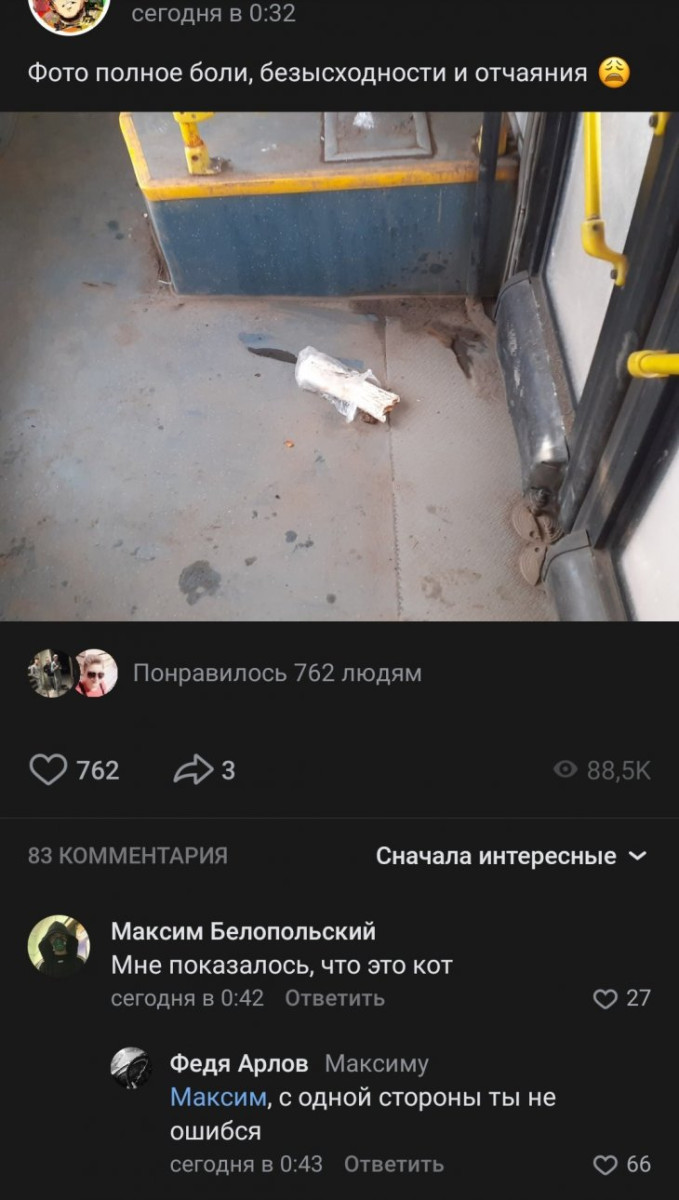Like the post with 762 likes

pos(48,770)
